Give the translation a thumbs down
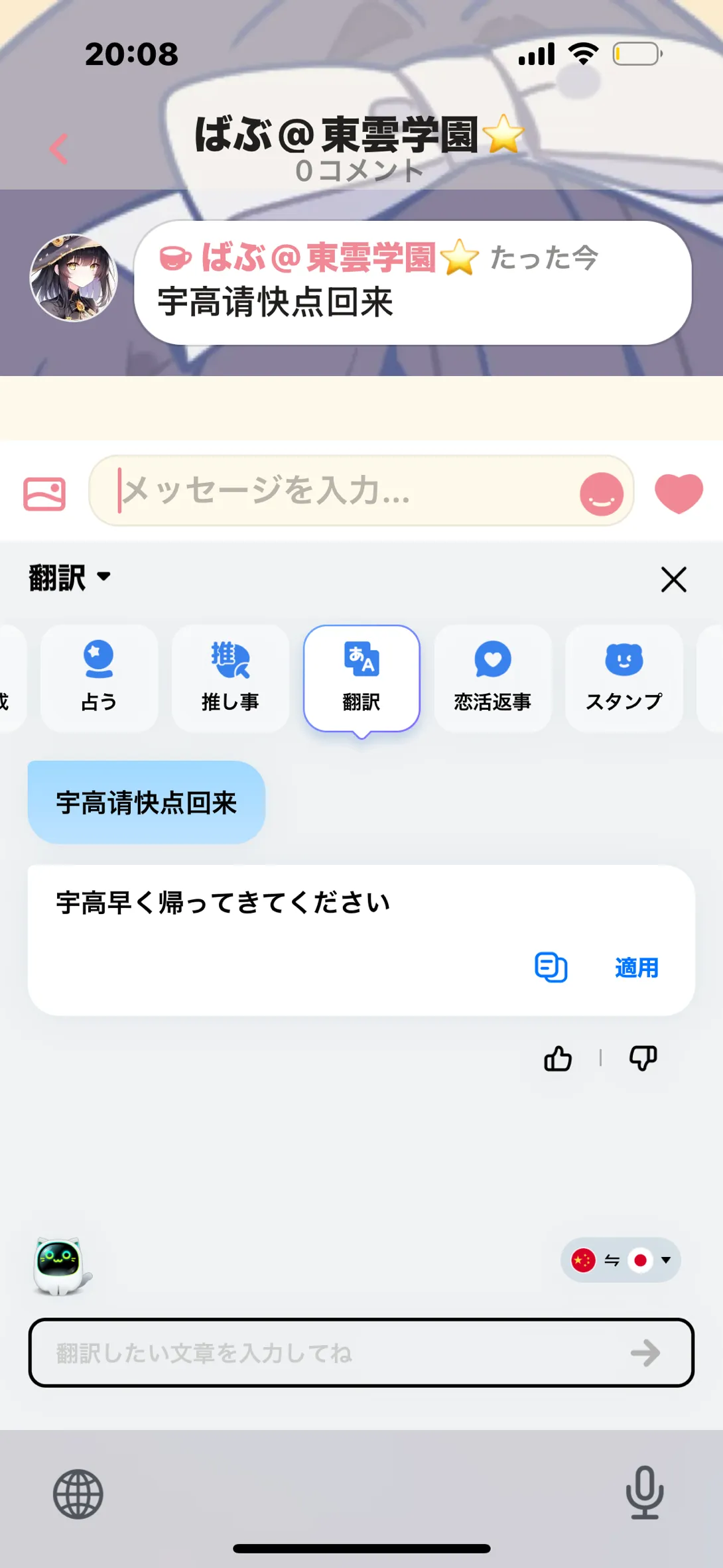Screen dimensions: 723x1568 coord(643,1059)
